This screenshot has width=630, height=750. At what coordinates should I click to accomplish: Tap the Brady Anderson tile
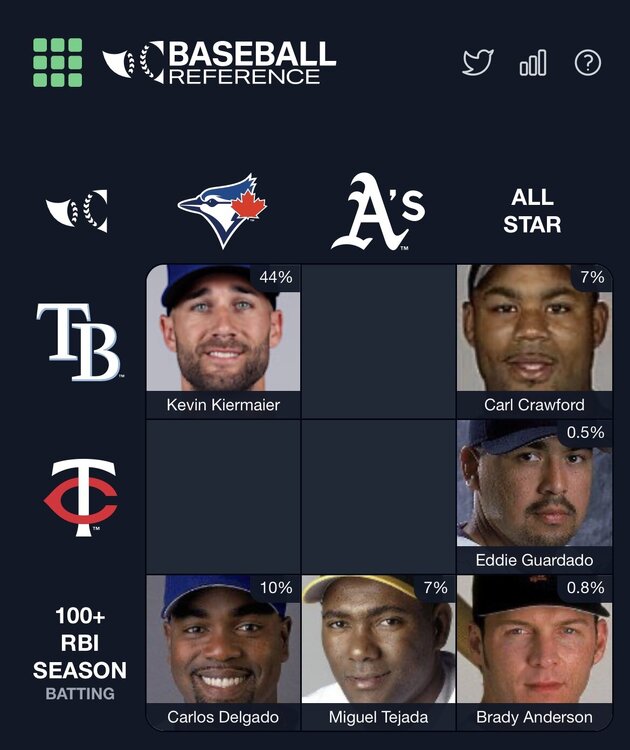click(534, 652)
